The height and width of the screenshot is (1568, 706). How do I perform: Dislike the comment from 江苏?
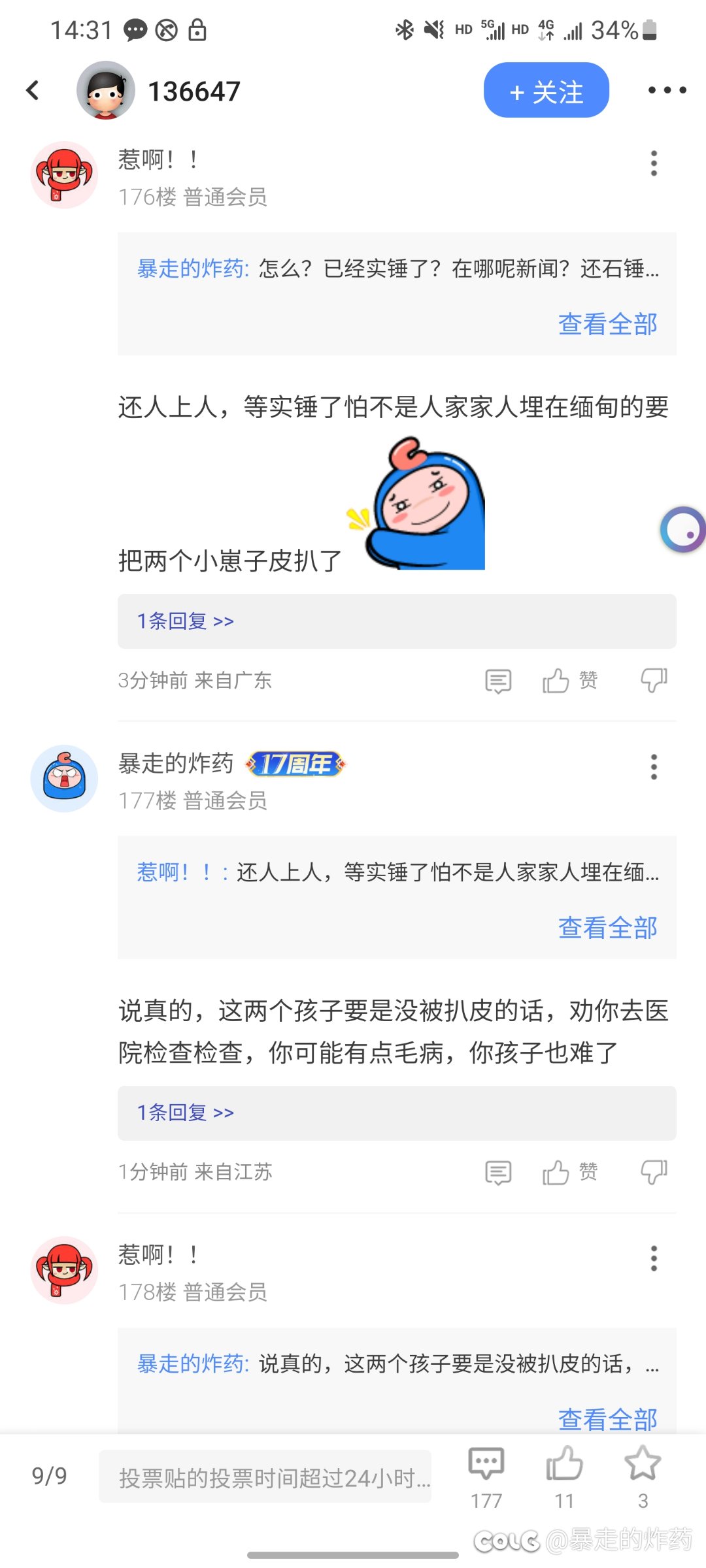click(654, 1173)
